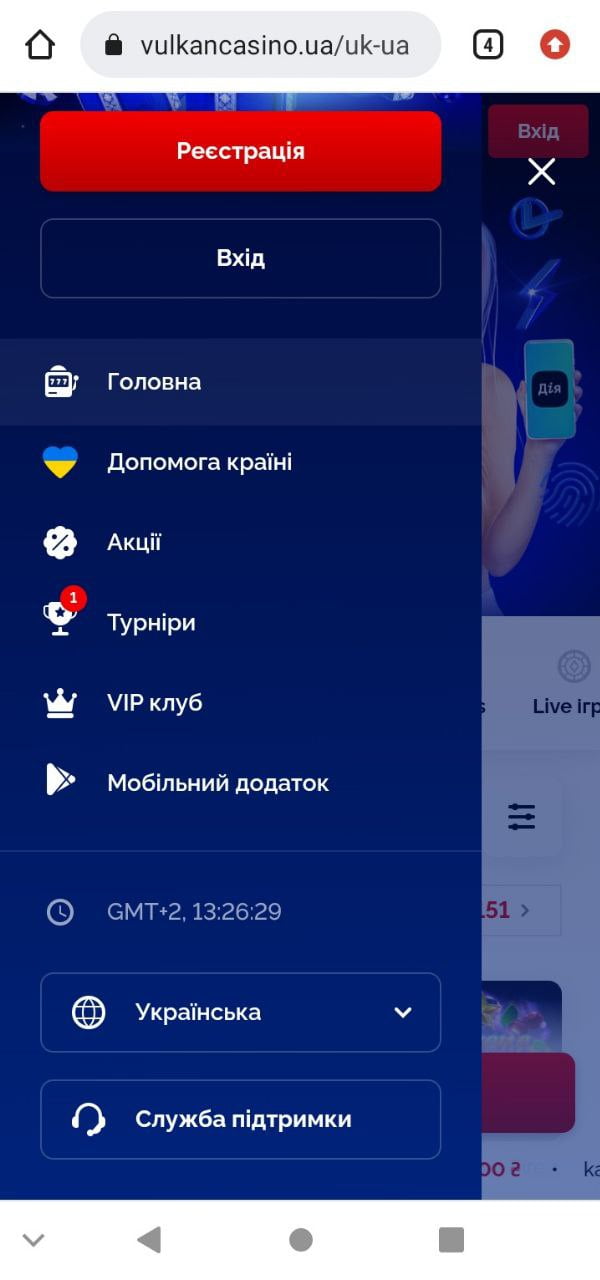Tap the vulkancasino.ua address bar
This screenshot has height=1280, width=600.
click(260, 44)
